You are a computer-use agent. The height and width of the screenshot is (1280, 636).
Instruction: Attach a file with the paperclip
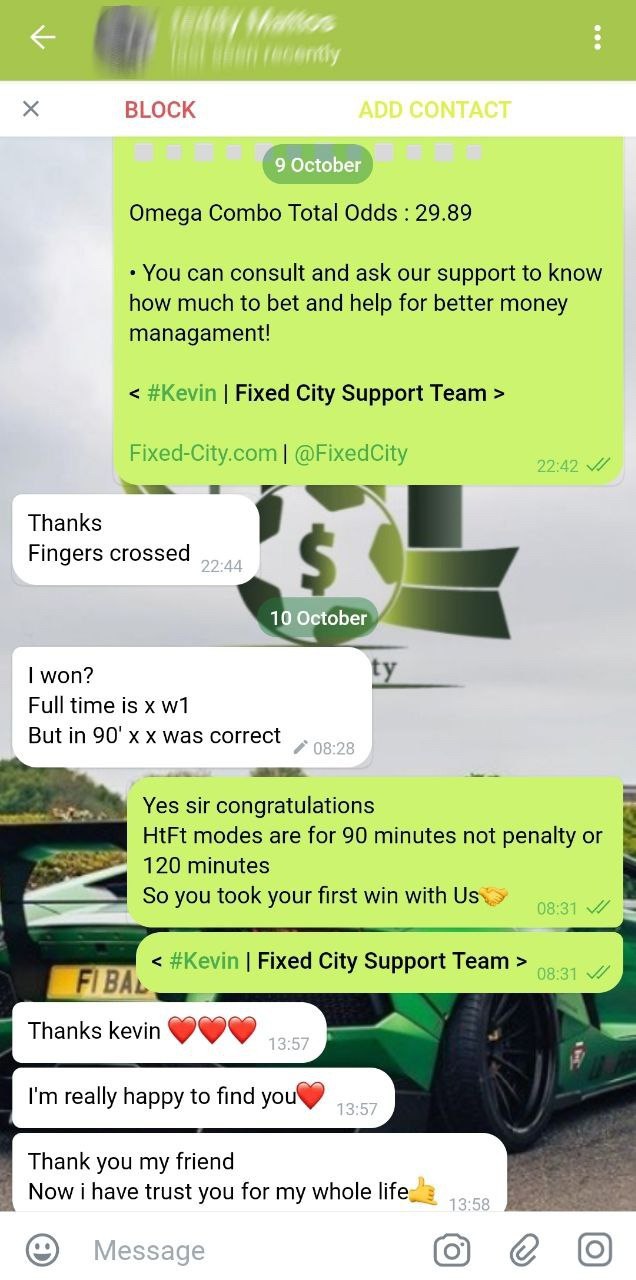pyautogui.click(x=523, y=1250)
